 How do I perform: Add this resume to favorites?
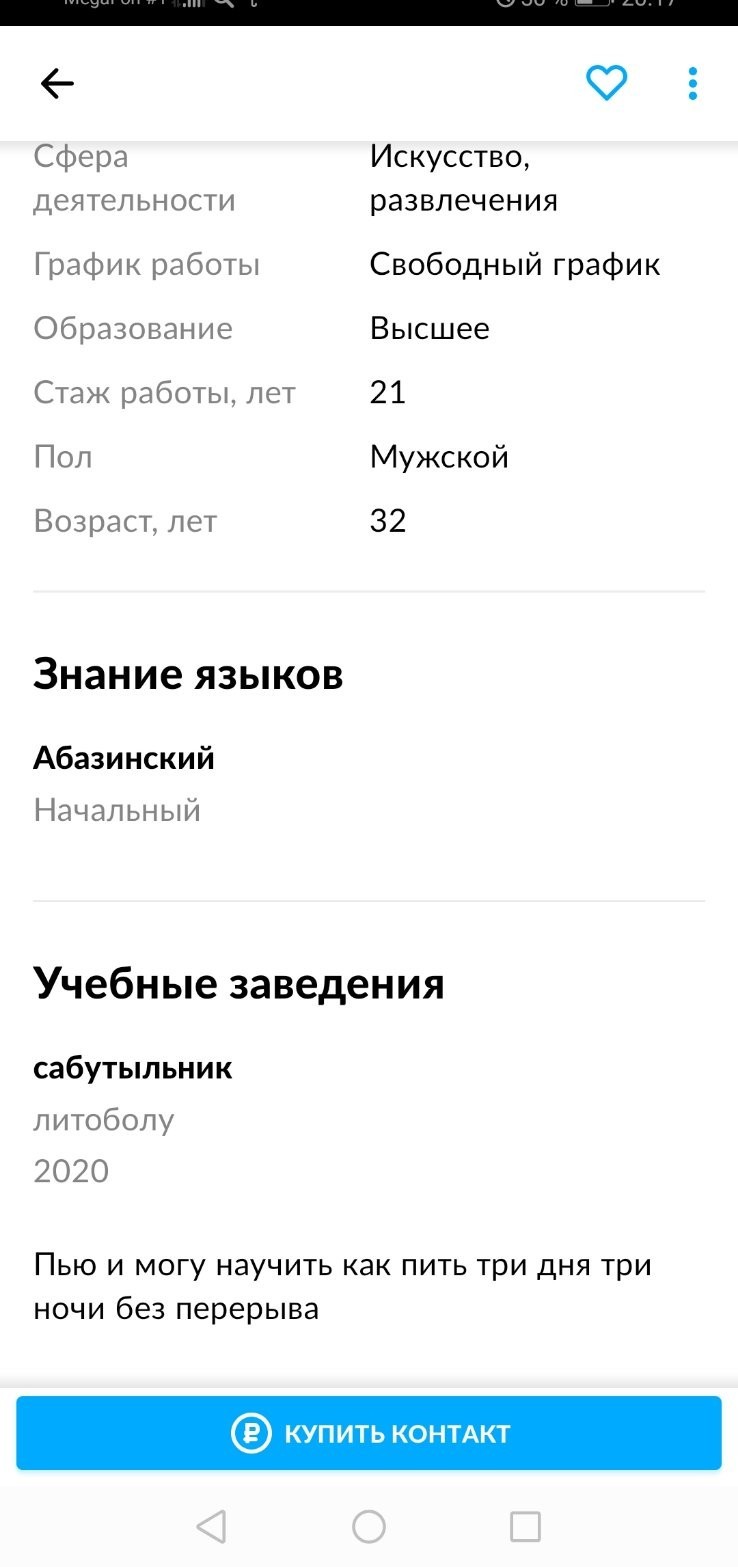pos(606,83)
